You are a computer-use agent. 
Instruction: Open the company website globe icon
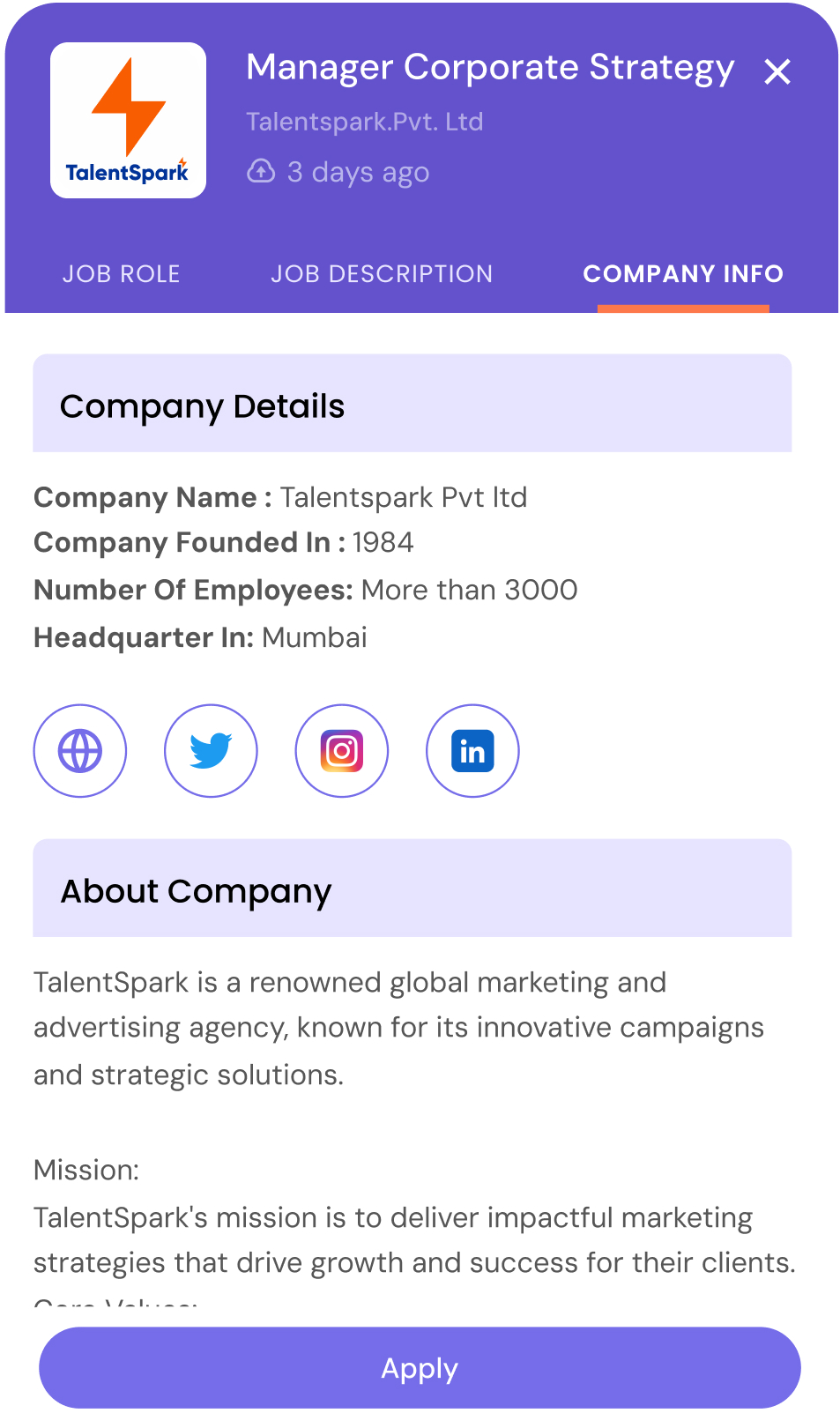point(80,751)
